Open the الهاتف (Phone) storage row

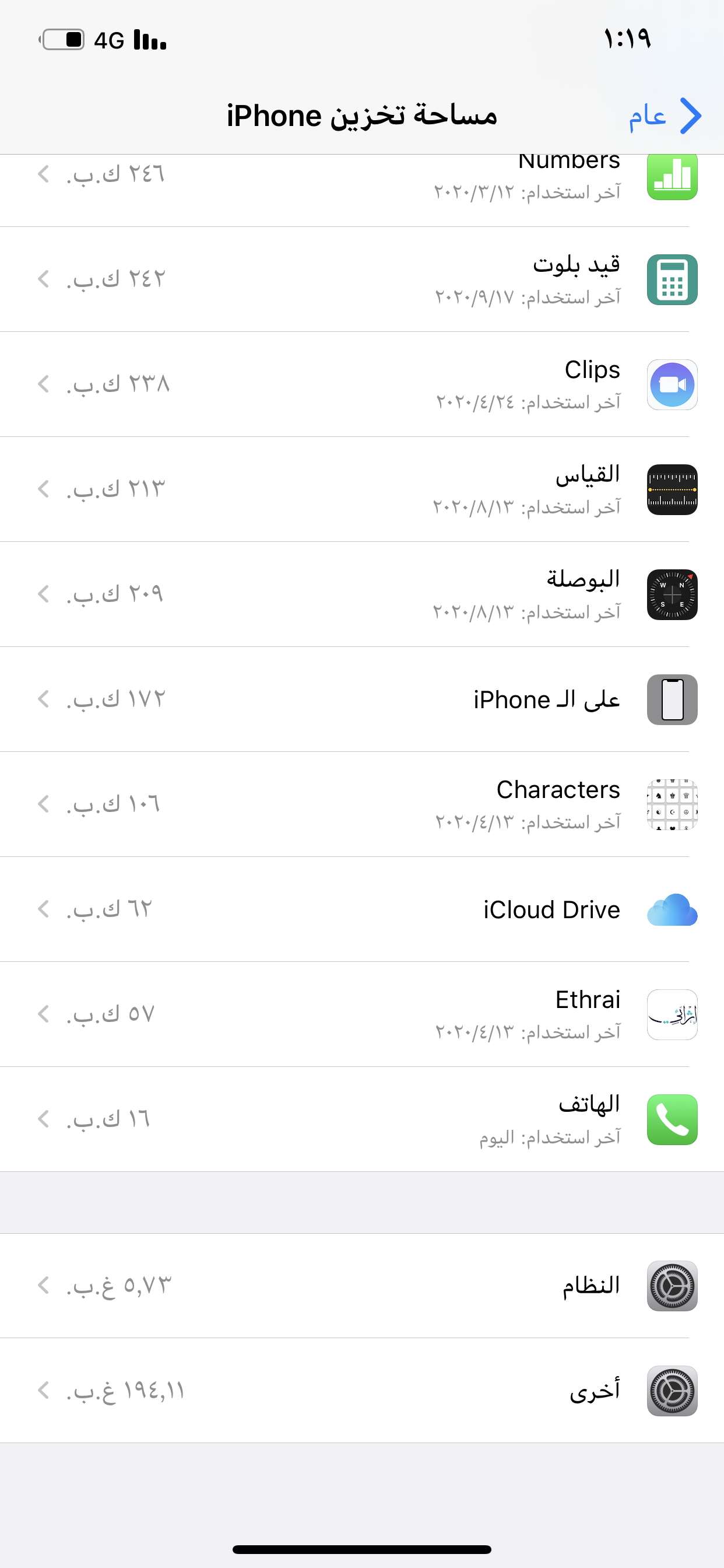(x=362, y=1119)
